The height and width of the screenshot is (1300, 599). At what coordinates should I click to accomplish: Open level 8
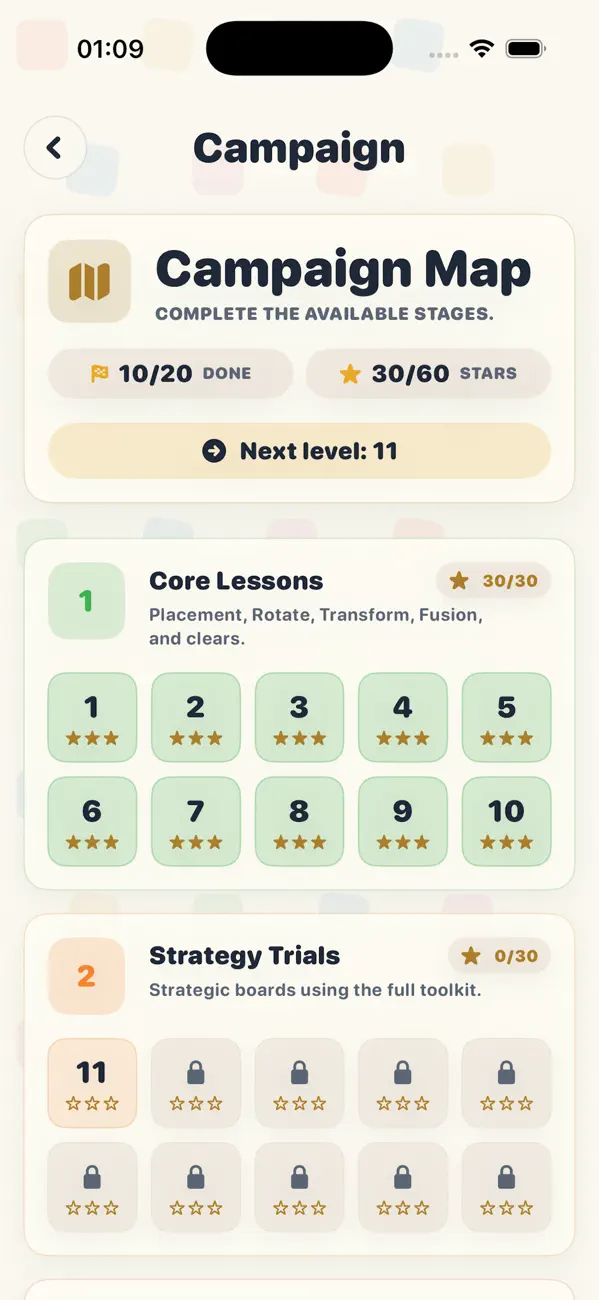pyautogui.click(x=299, y=821)
